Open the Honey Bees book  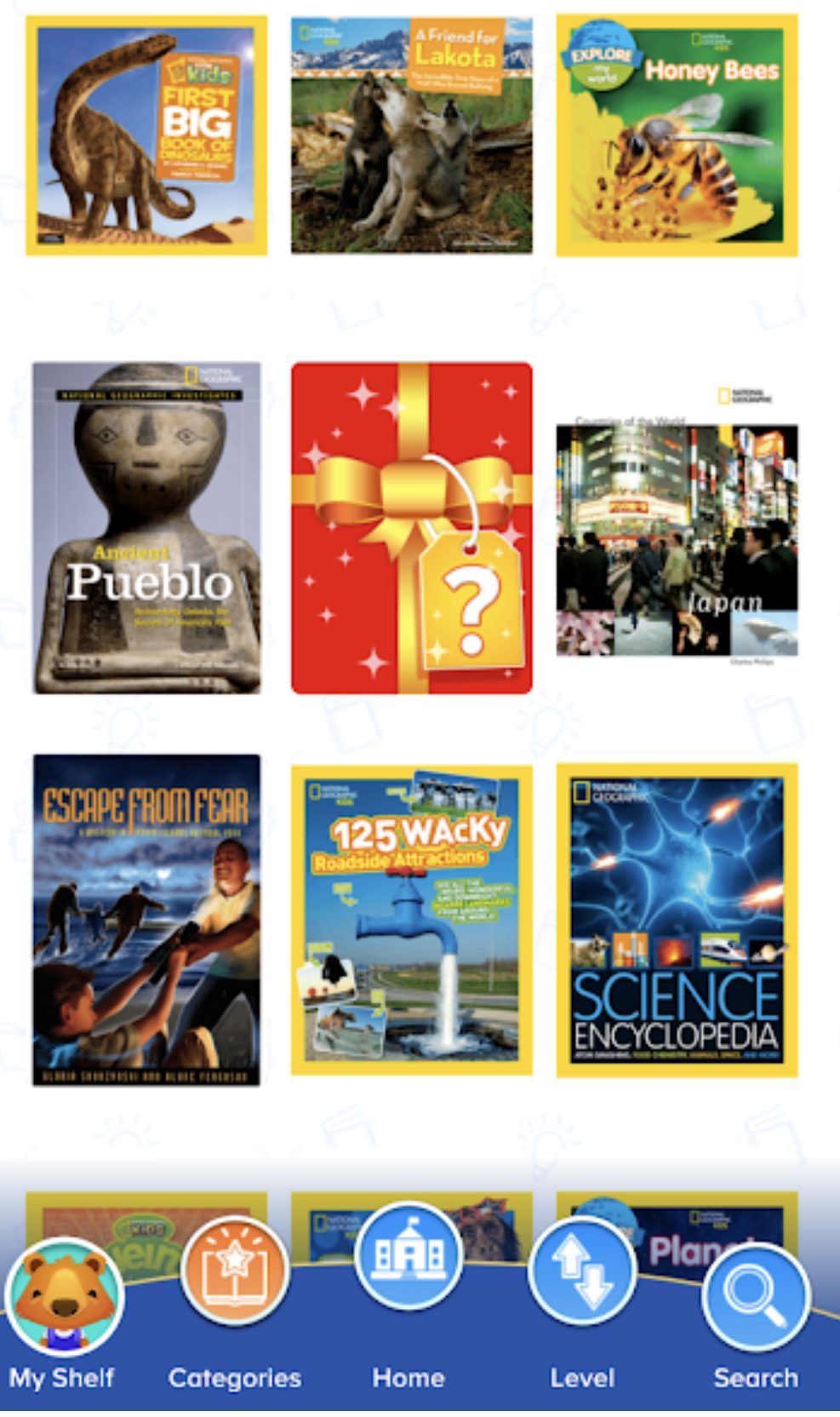pyautogui.click(x=677, y=135)
